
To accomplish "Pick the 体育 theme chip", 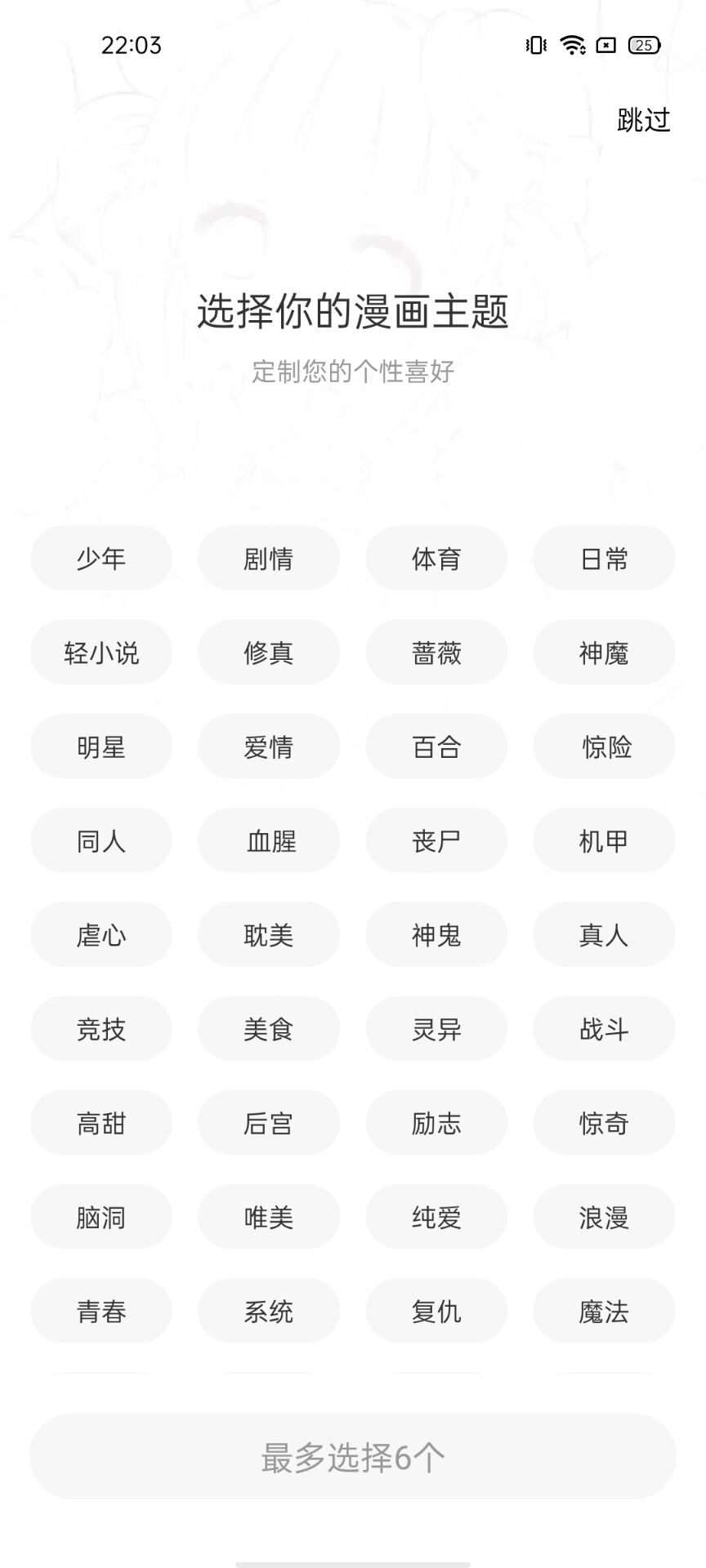I will (436, 559).
